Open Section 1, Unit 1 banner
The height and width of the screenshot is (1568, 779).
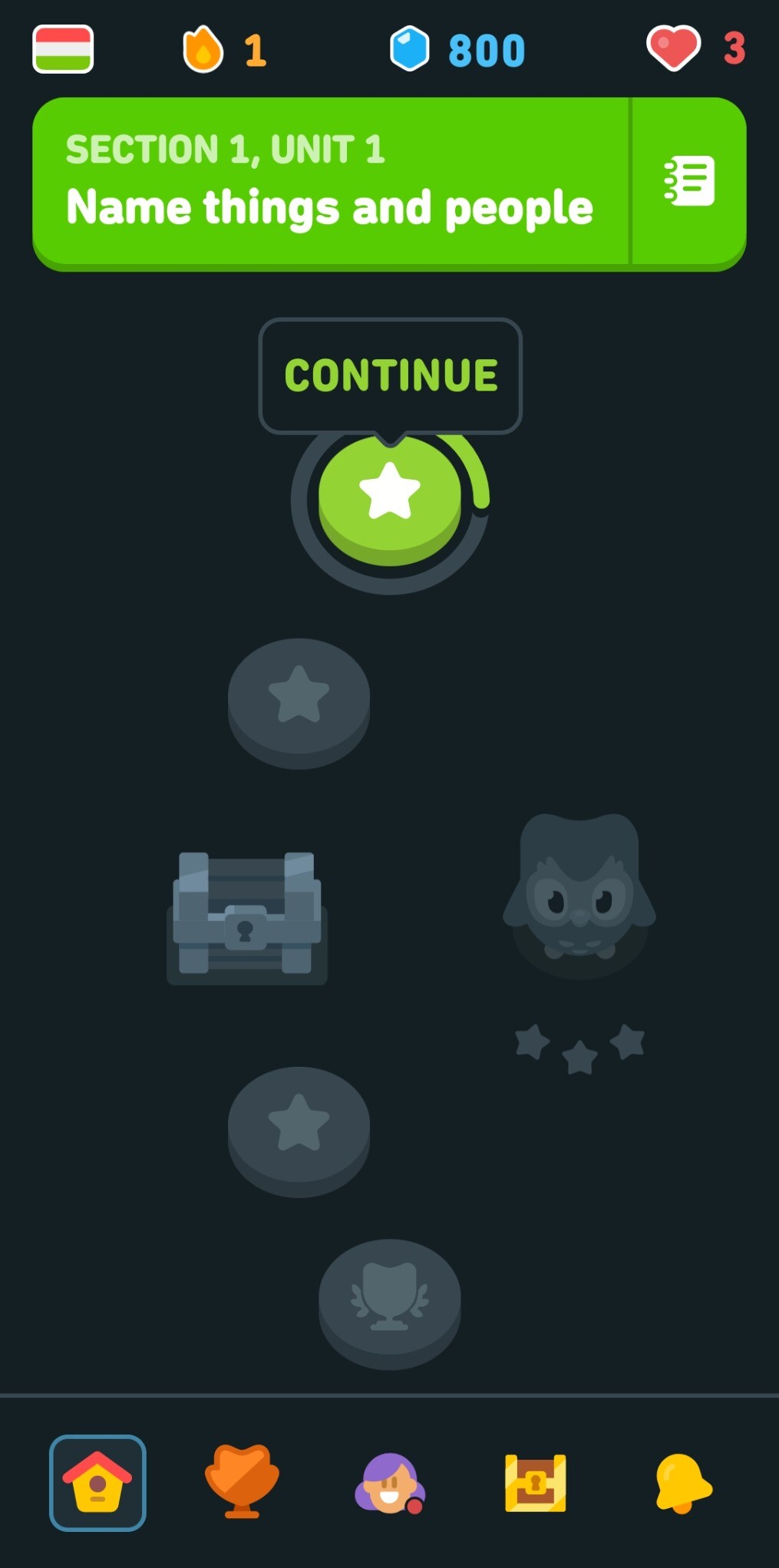330,182
